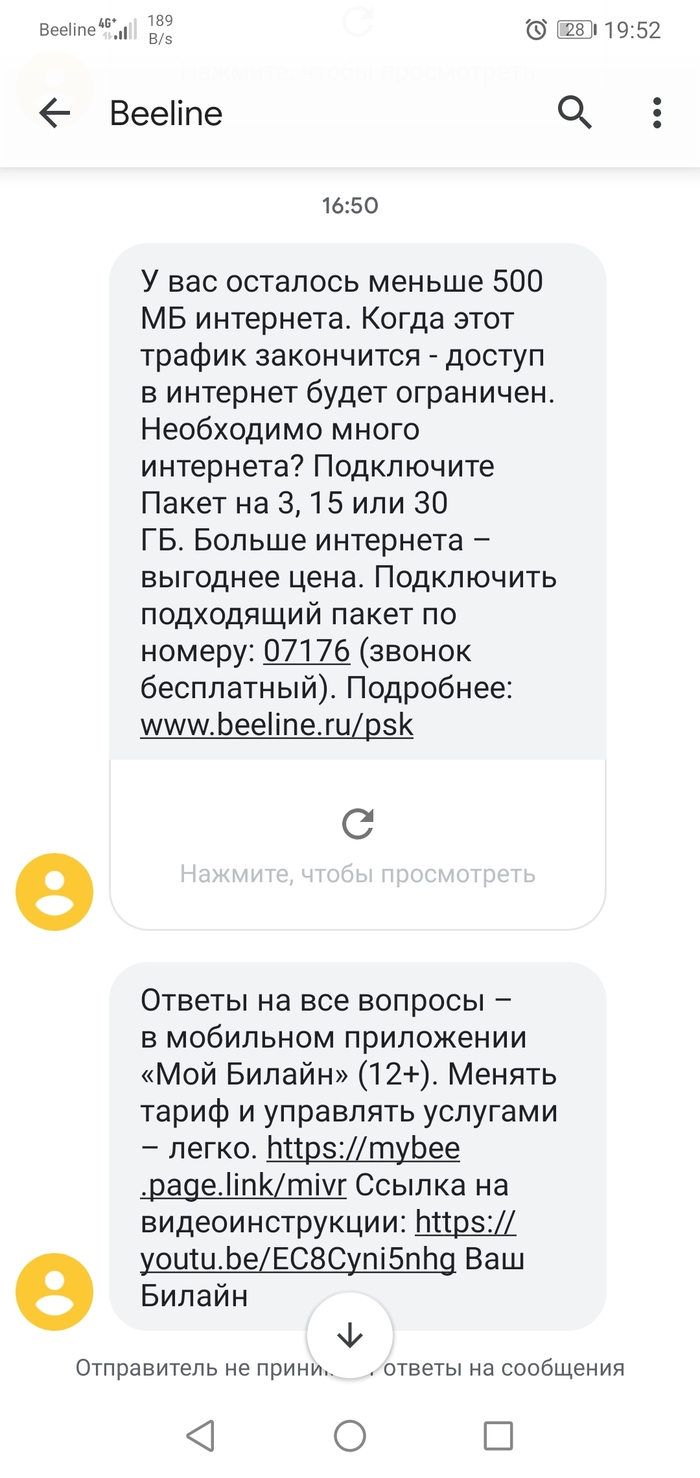
Task: Open the youtu.be/EC8Cyni5nhg video link
Action: coord(298,1259)
